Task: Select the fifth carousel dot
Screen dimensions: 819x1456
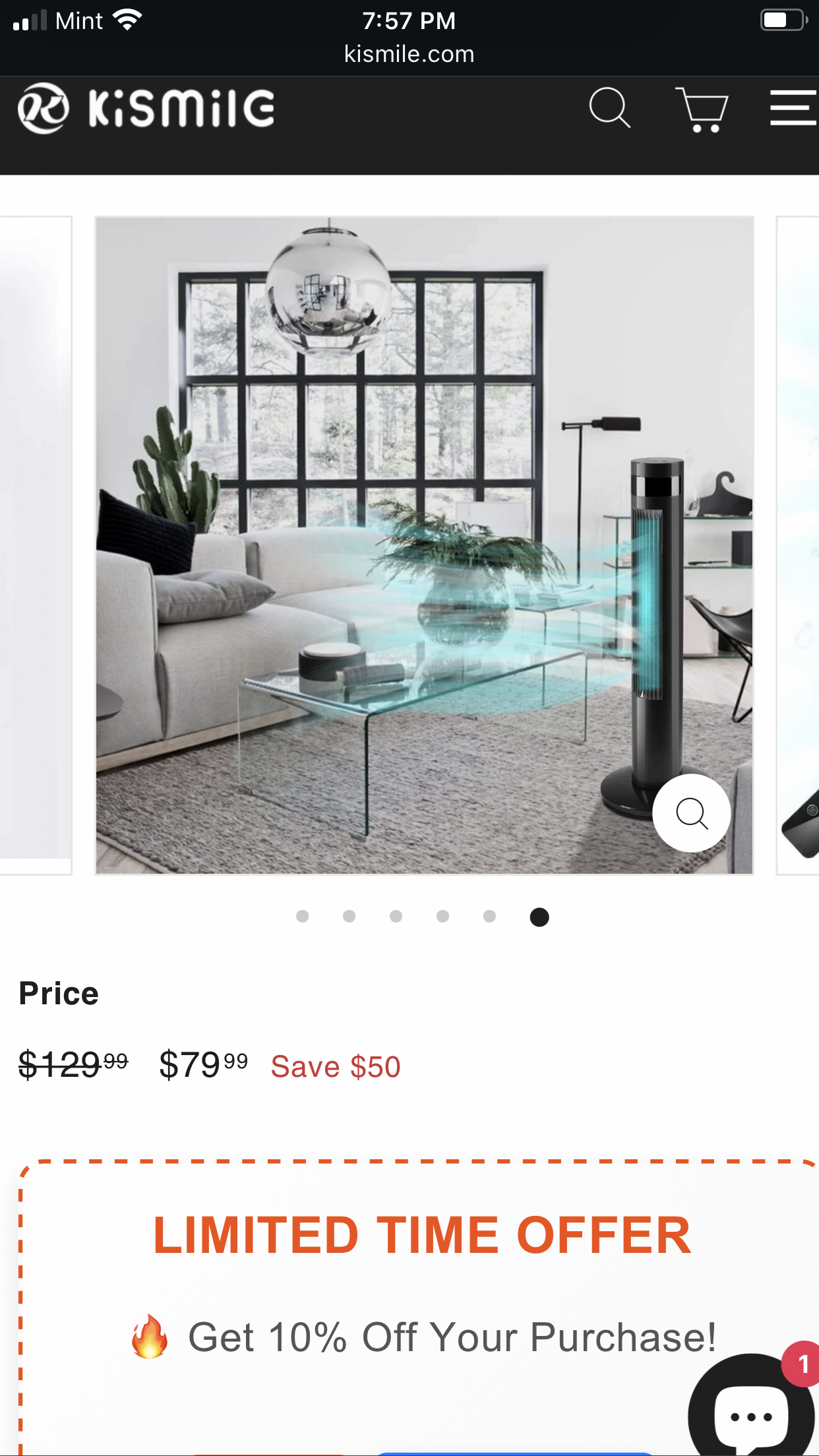Action: click(489, 916)
